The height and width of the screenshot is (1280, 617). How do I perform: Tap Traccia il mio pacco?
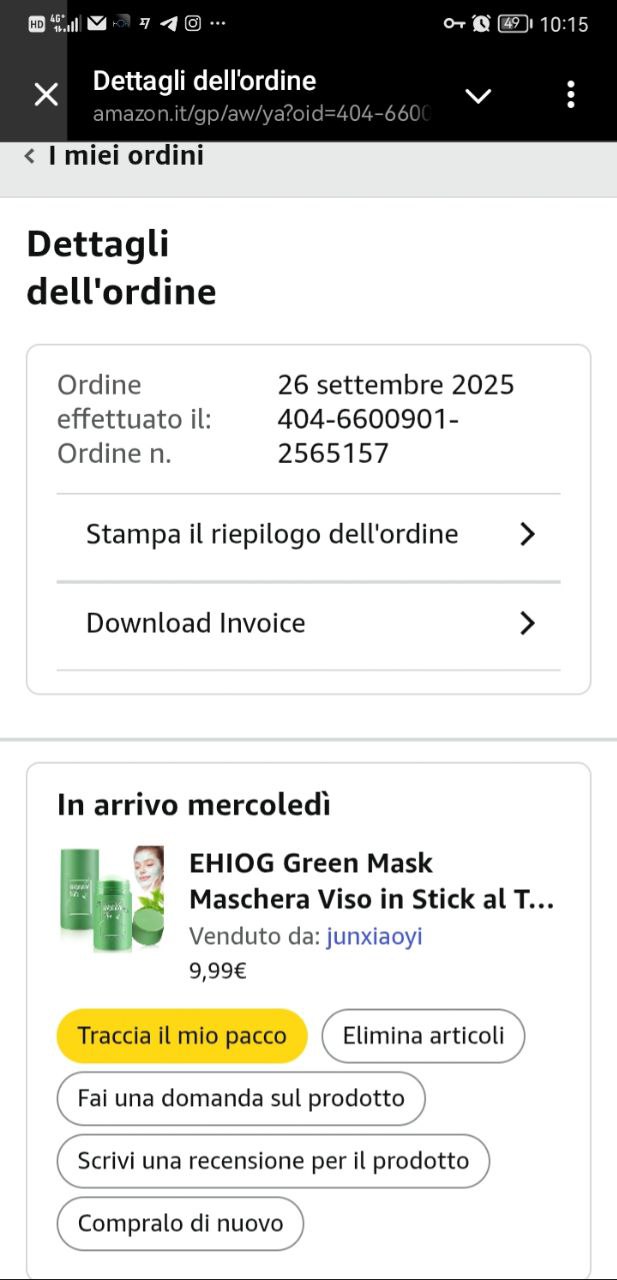tap(182, 1036)
